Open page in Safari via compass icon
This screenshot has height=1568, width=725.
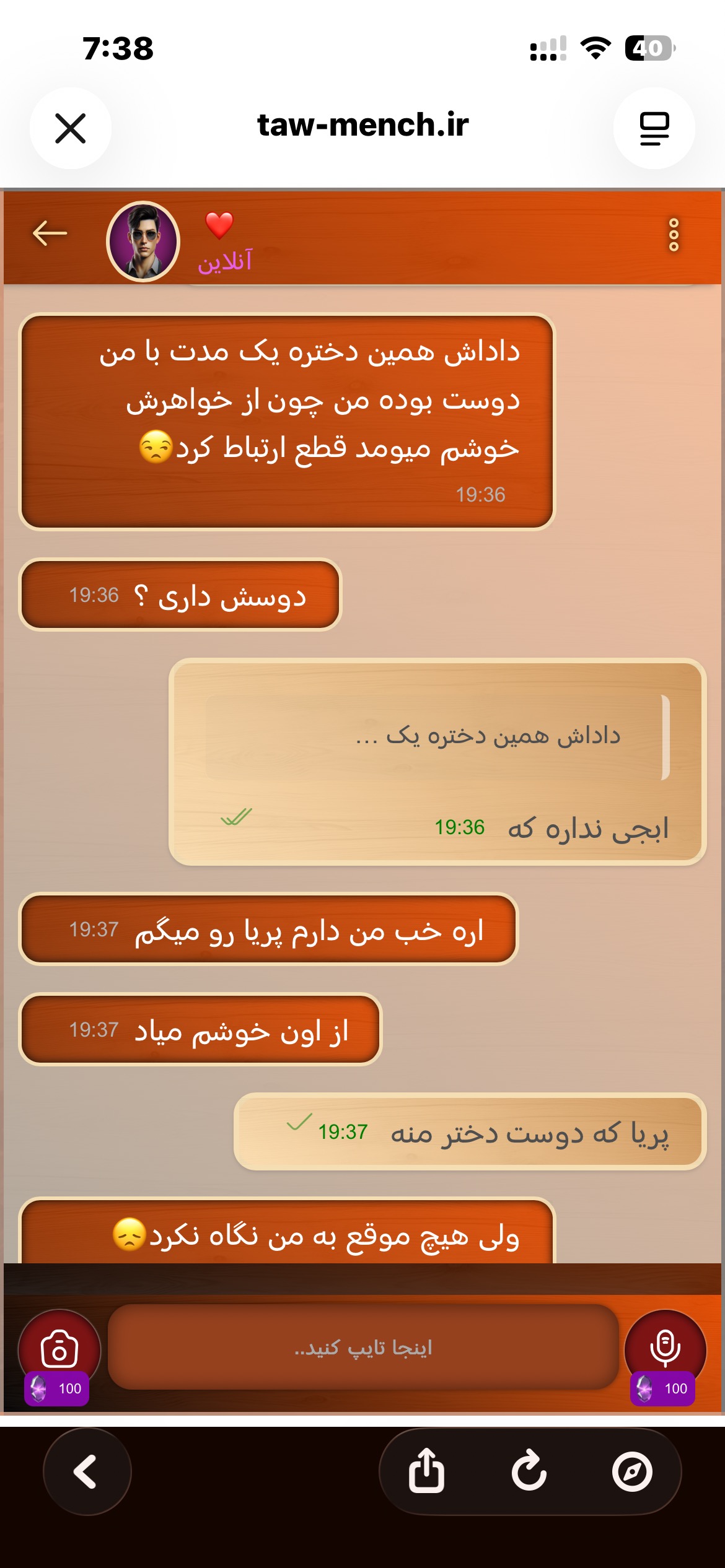point(632,1471)
